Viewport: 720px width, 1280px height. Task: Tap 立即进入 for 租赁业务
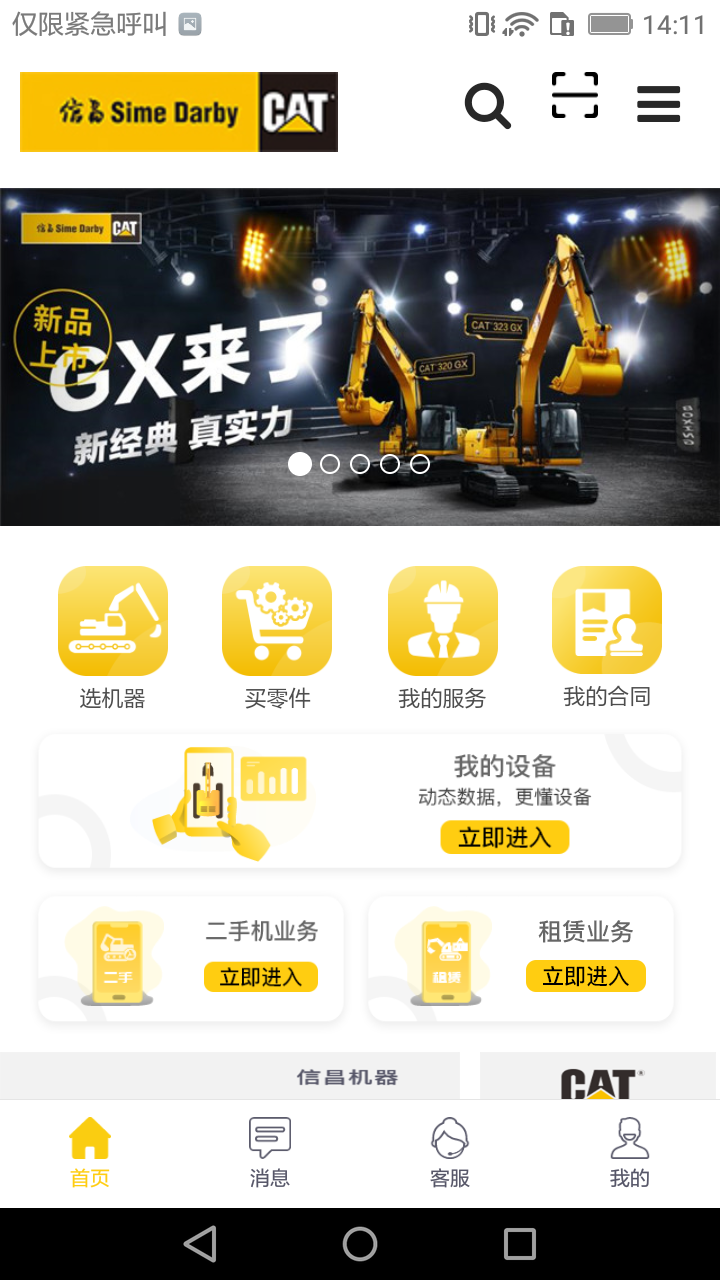[586, 977]
